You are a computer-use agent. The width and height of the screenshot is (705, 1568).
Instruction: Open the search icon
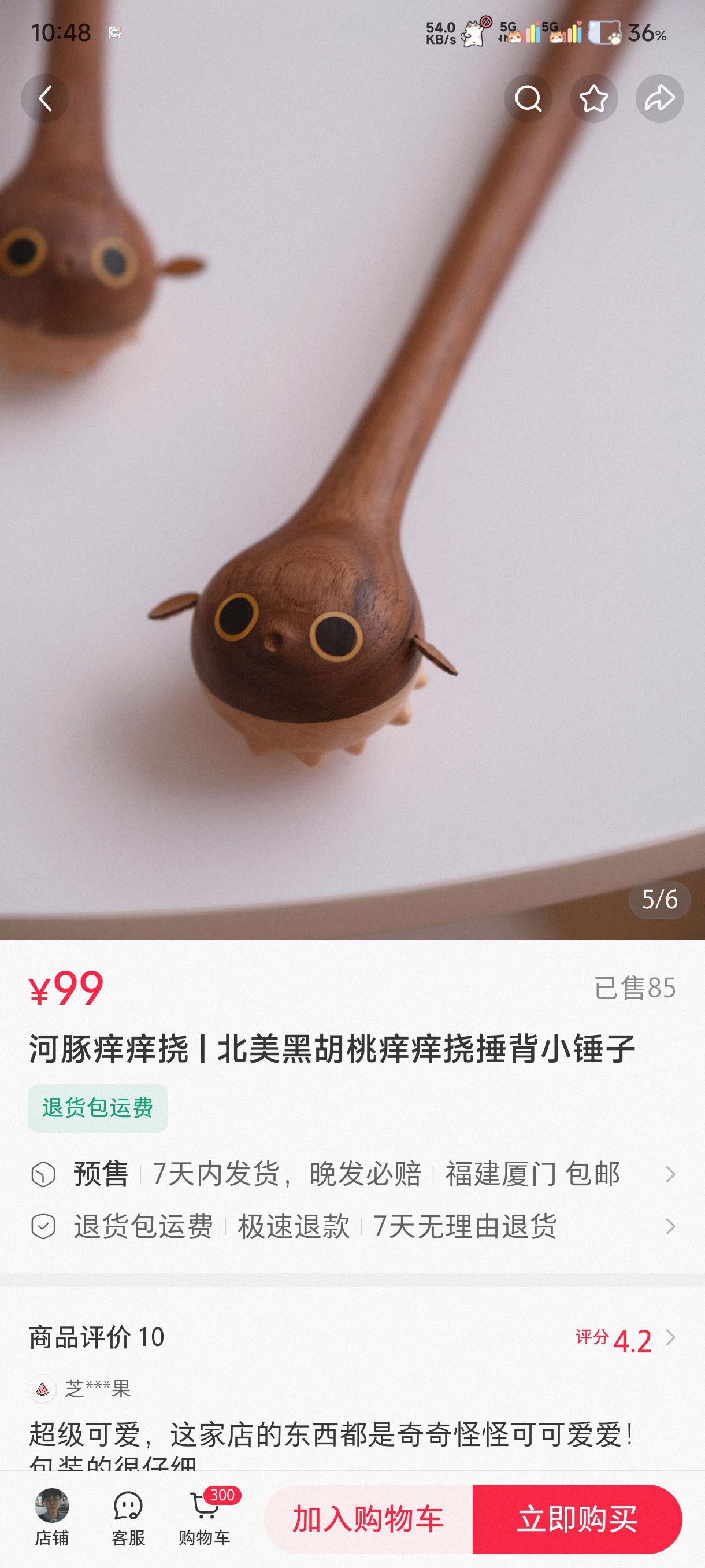[x=528, y=98]
